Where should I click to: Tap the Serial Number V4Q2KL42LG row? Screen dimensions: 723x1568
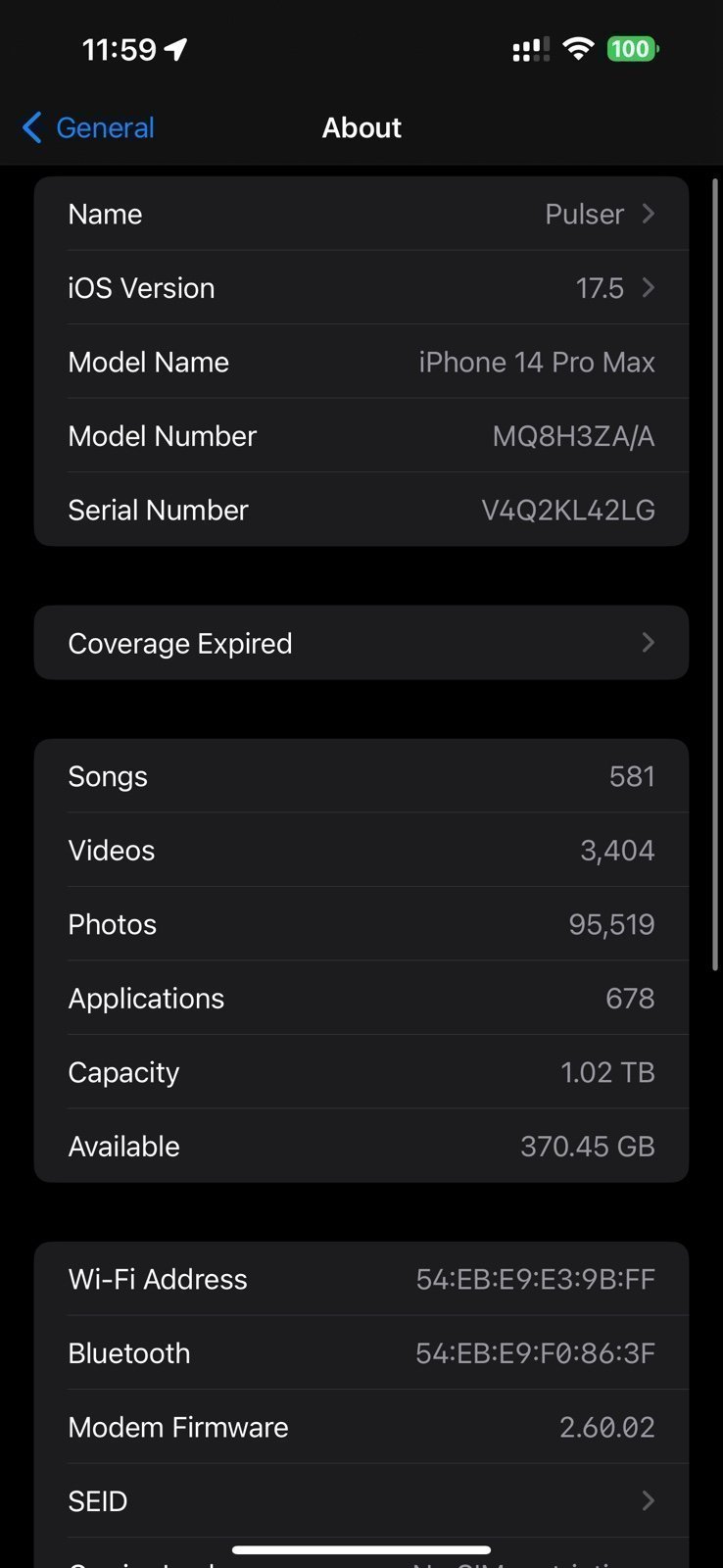tap(361, 510)
